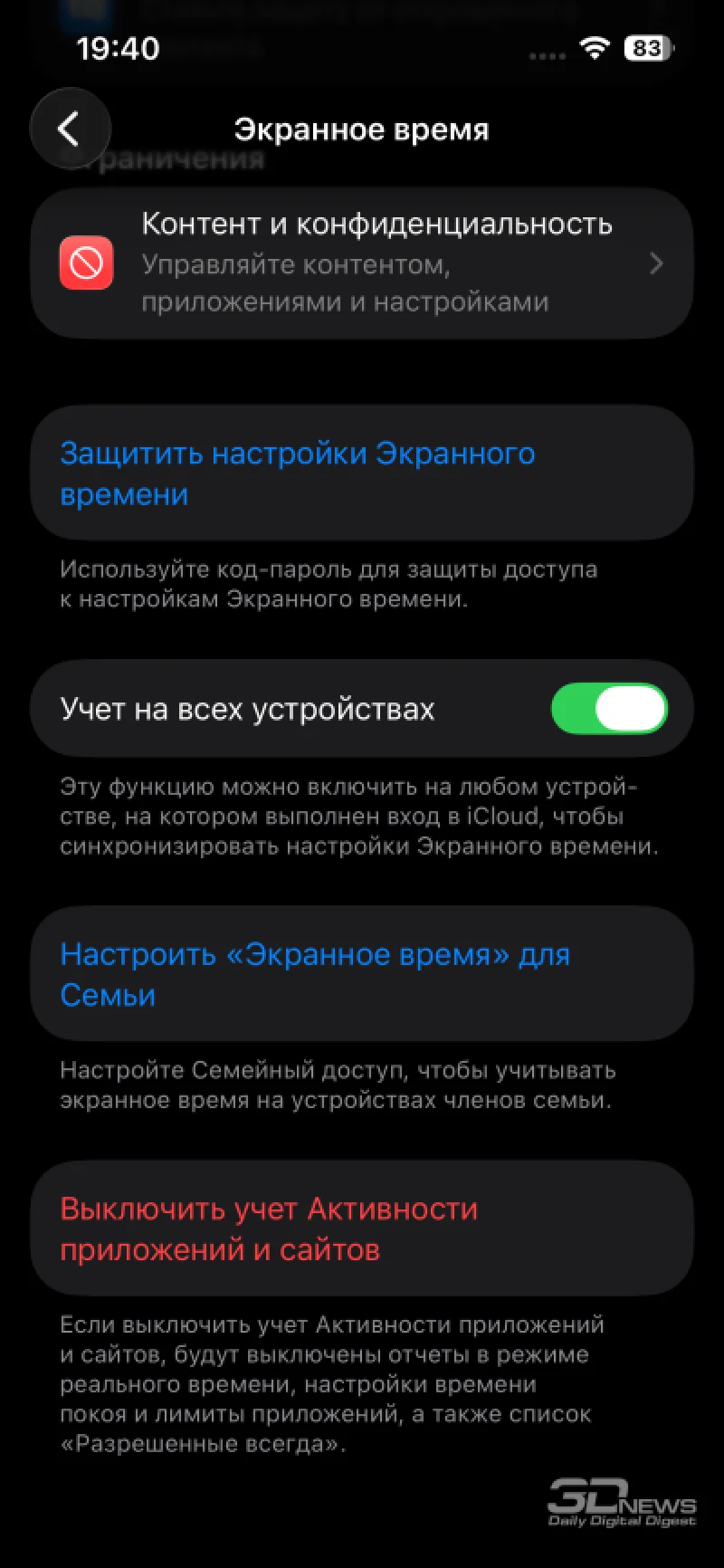Select Выключить учет Активности приложений и сайтов
Image resolution: width=724 pixels, height=1568 pixels.
(362, 1229)
